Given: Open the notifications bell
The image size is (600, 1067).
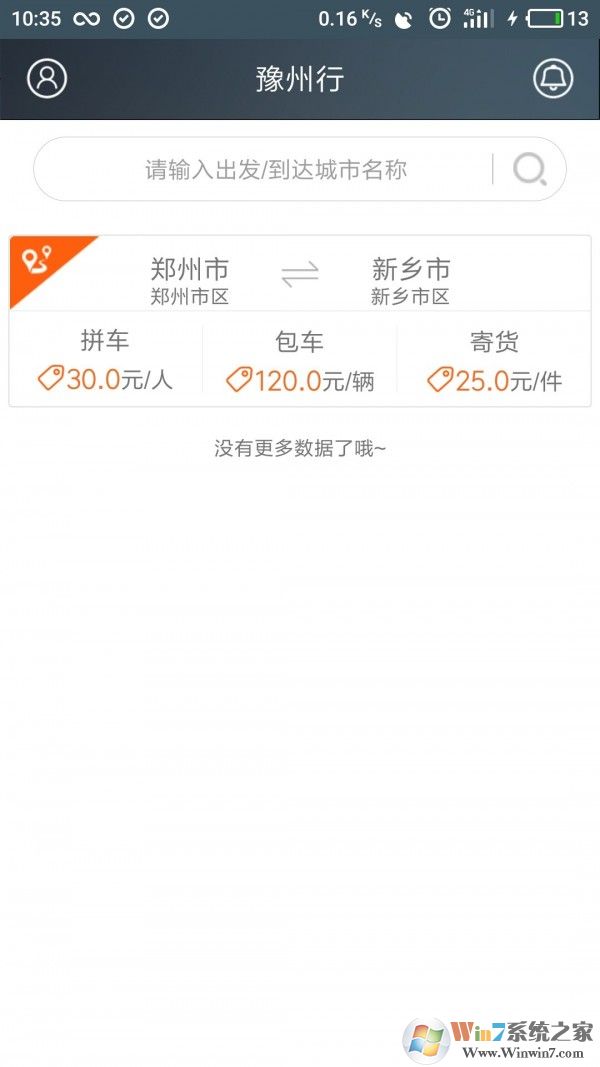Looking at the screenshot, I should tap(553, 78).
